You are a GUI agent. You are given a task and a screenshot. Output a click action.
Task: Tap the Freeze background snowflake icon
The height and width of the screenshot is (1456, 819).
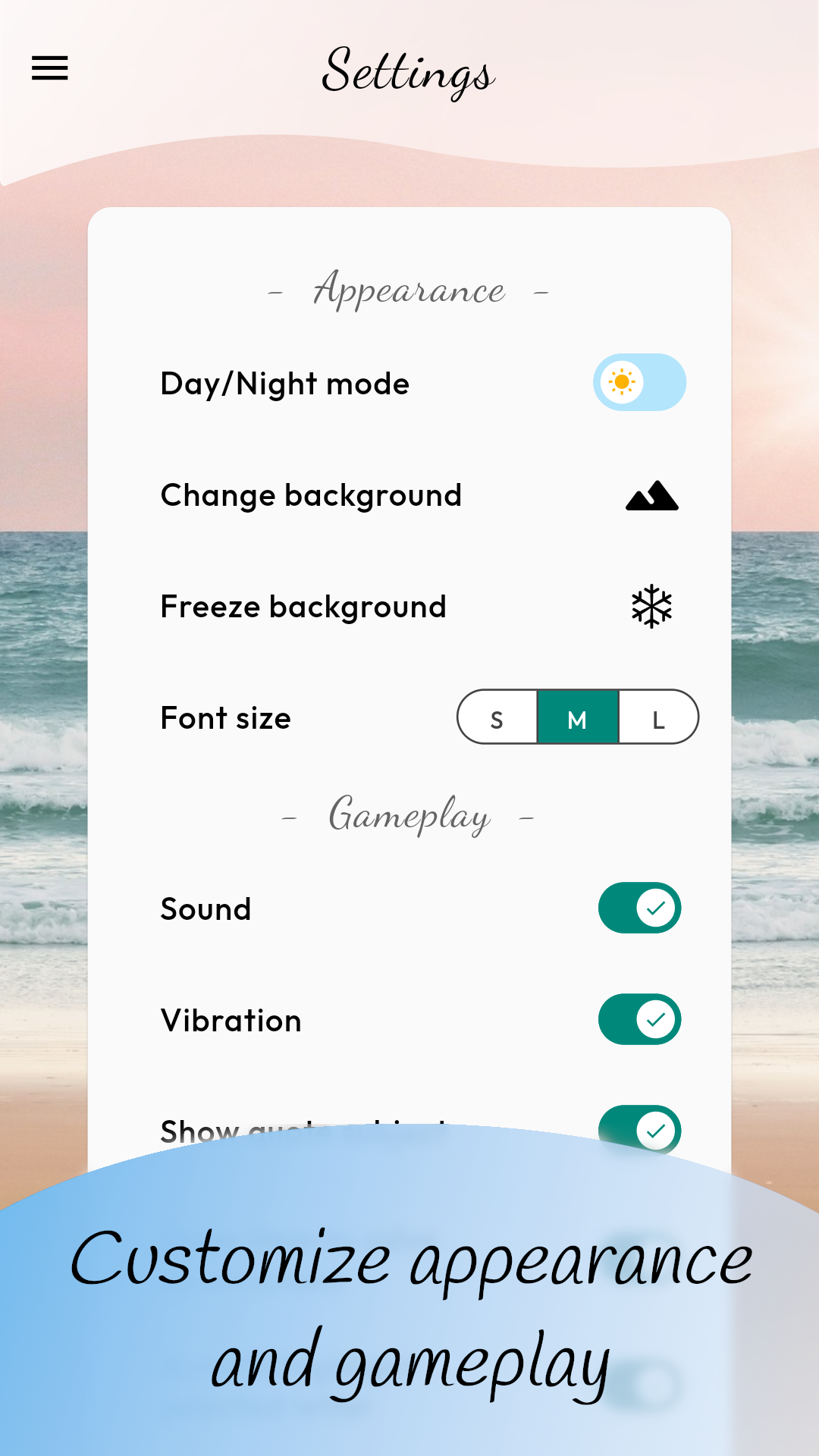pyautogui.click(x=651, y=607)
